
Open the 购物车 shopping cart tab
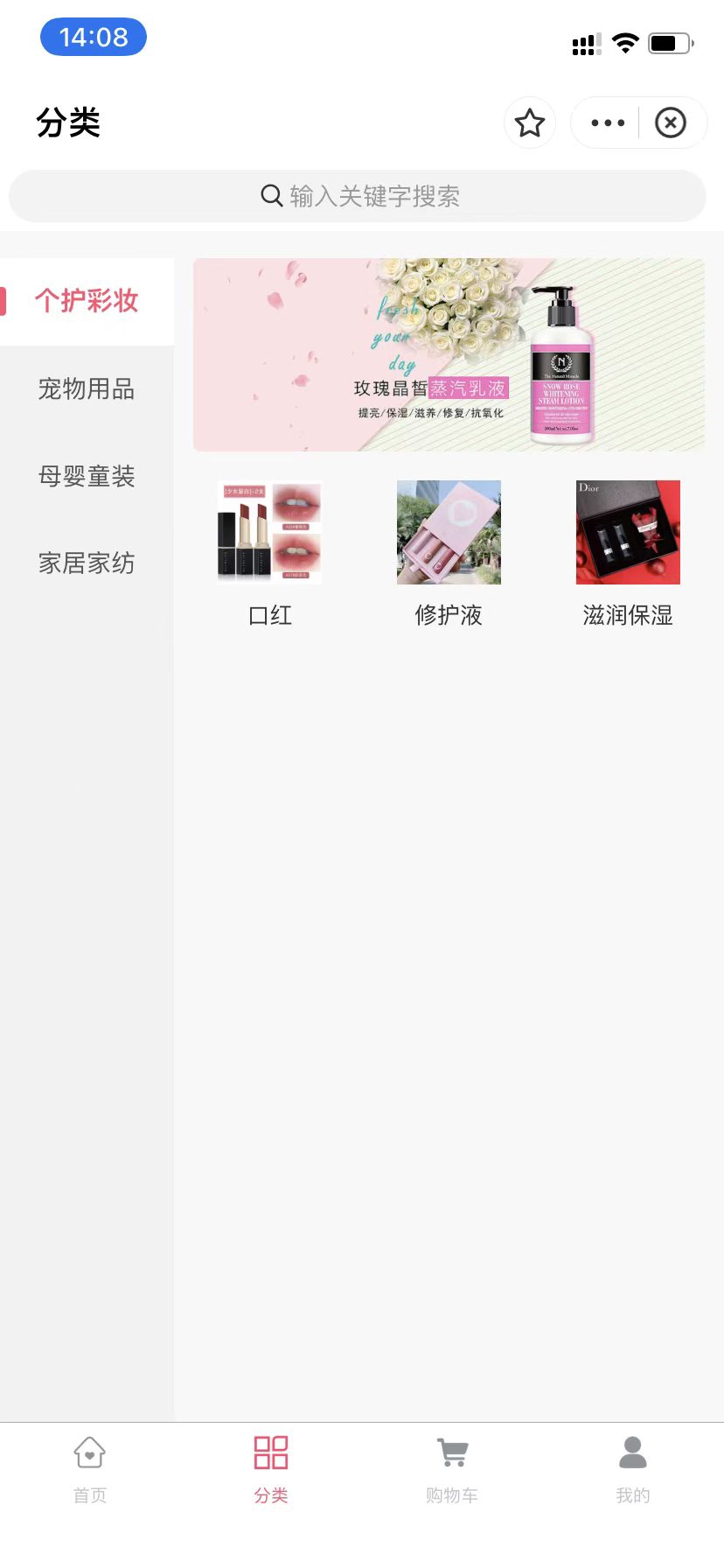tap(452, 1466)
